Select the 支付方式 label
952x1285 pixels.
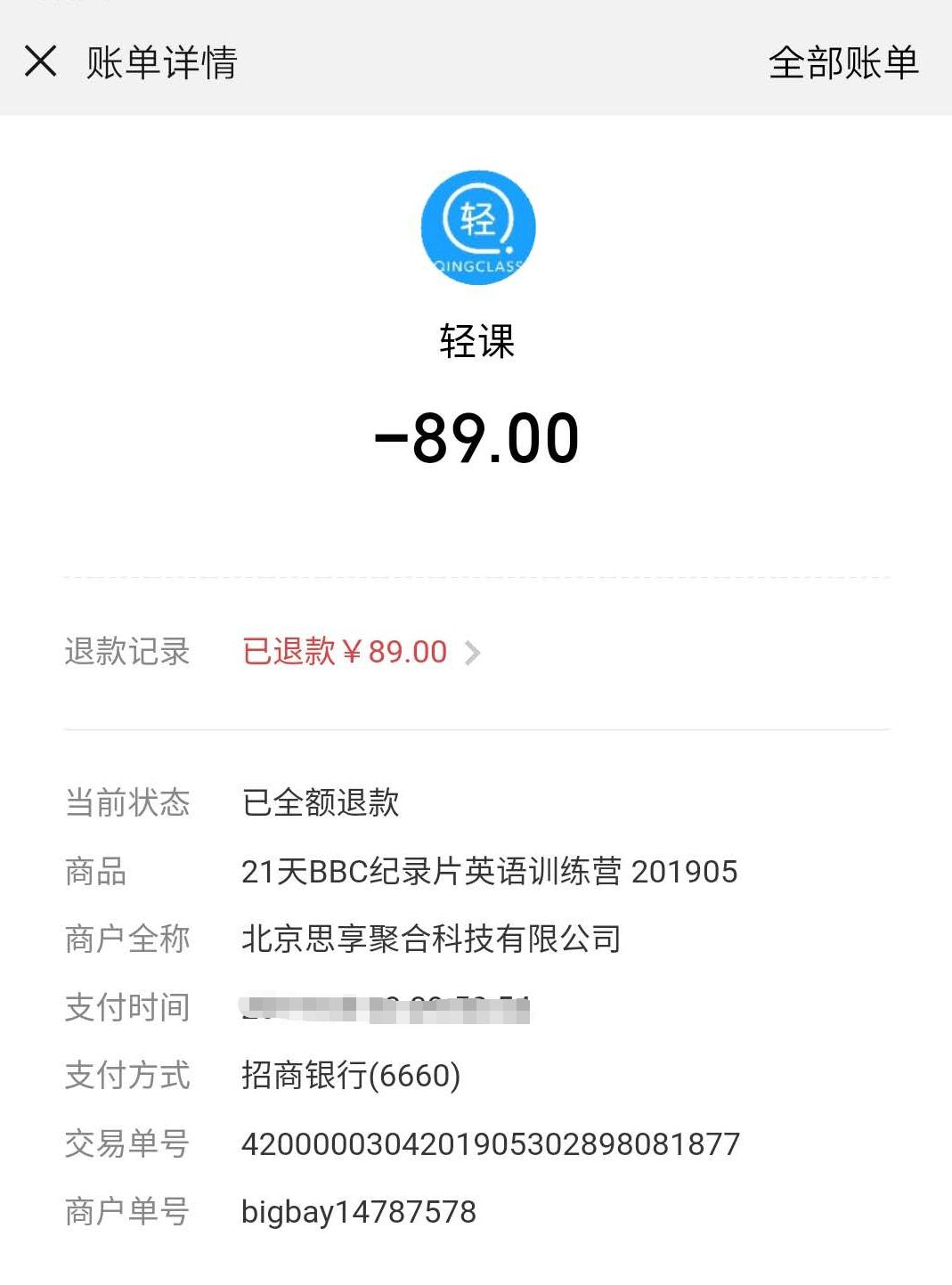(x=126, y=1077)
